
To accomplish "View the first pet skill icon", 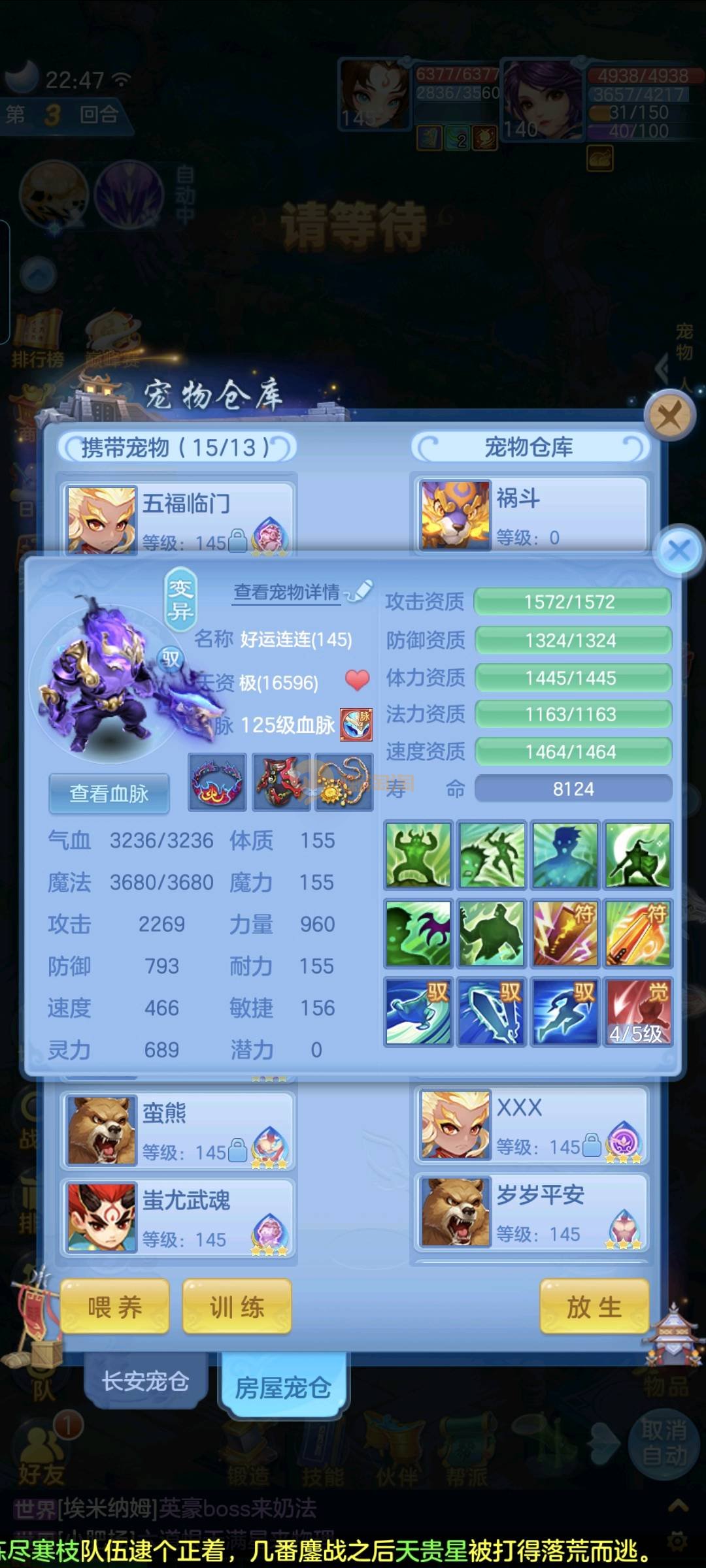I will pos(418,855).
